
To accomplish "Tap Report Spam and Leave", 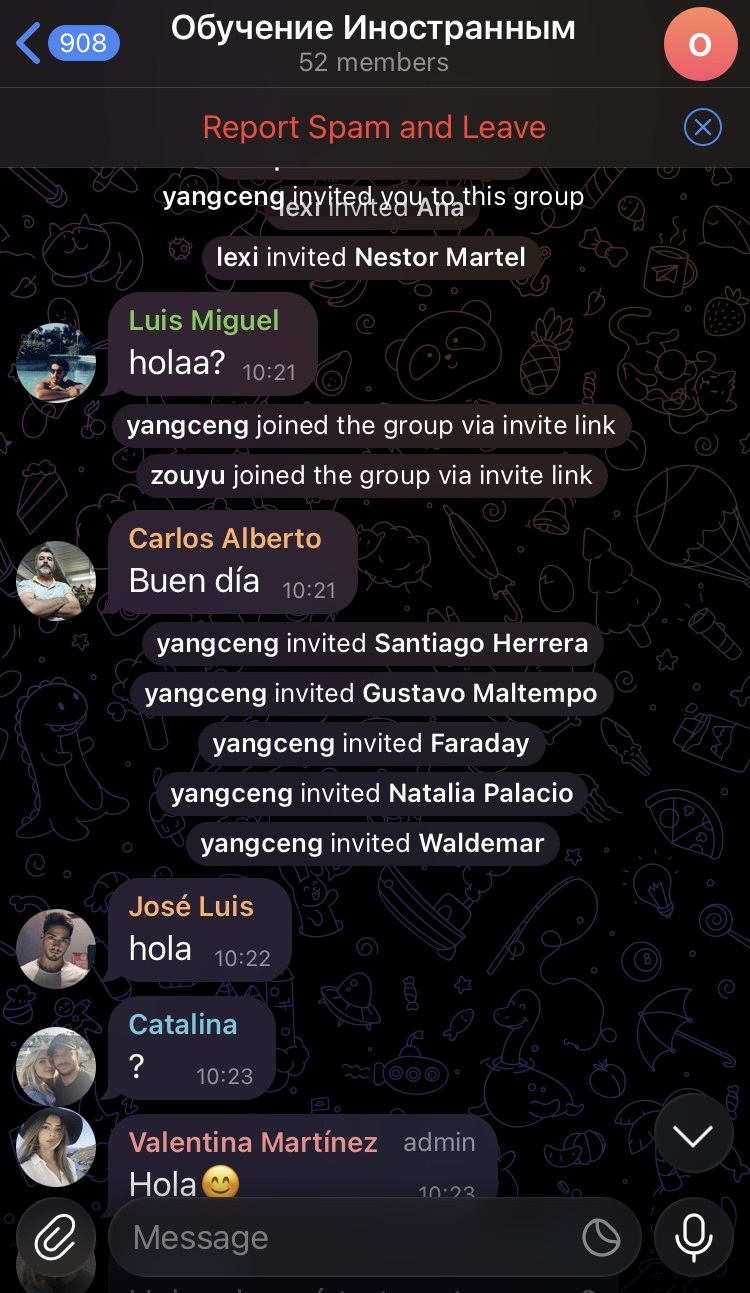I will pyautogui.click(x=374, y=128).
